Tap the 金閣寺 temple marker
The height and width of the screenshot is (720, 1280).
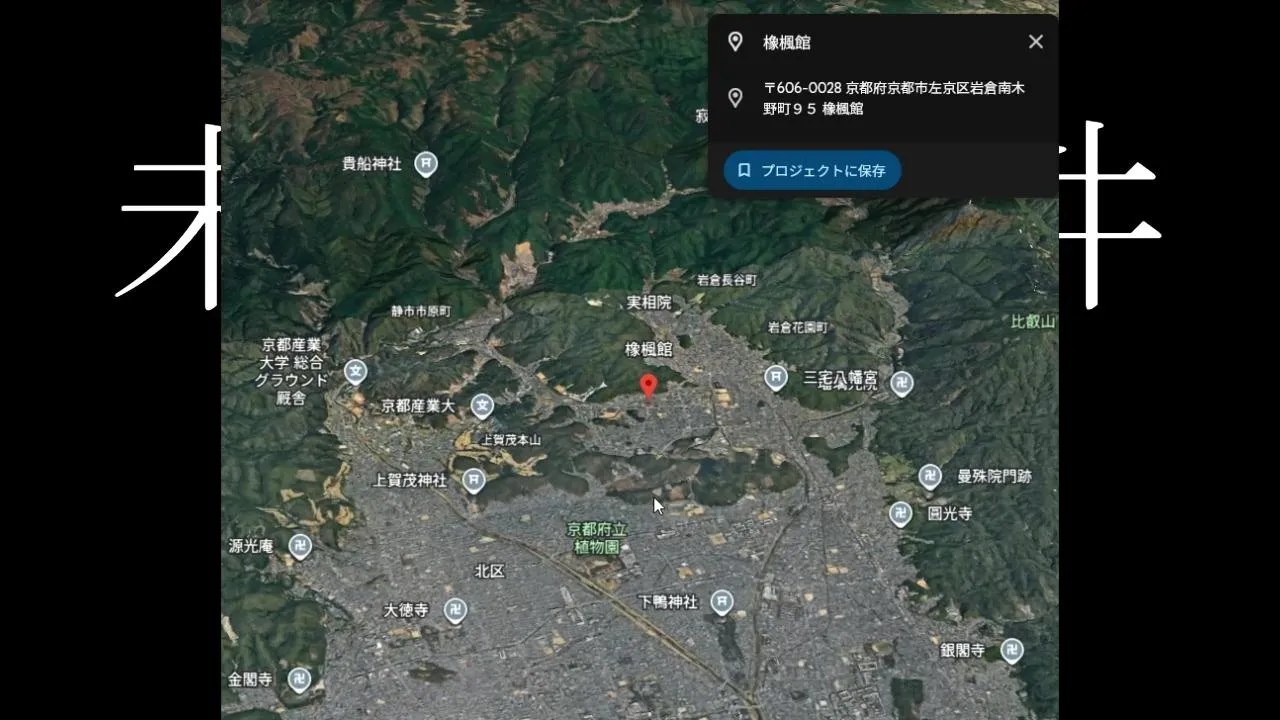tap(298, 680)
